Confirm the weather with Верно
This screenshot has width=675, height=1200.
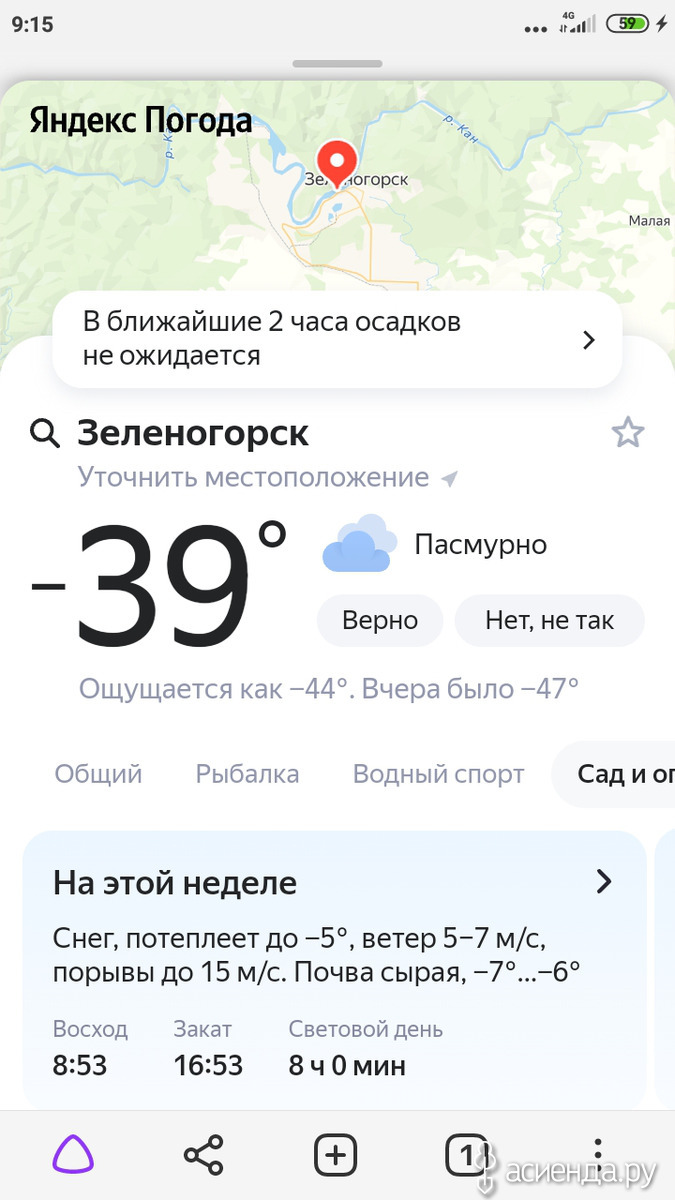(380, 621)
